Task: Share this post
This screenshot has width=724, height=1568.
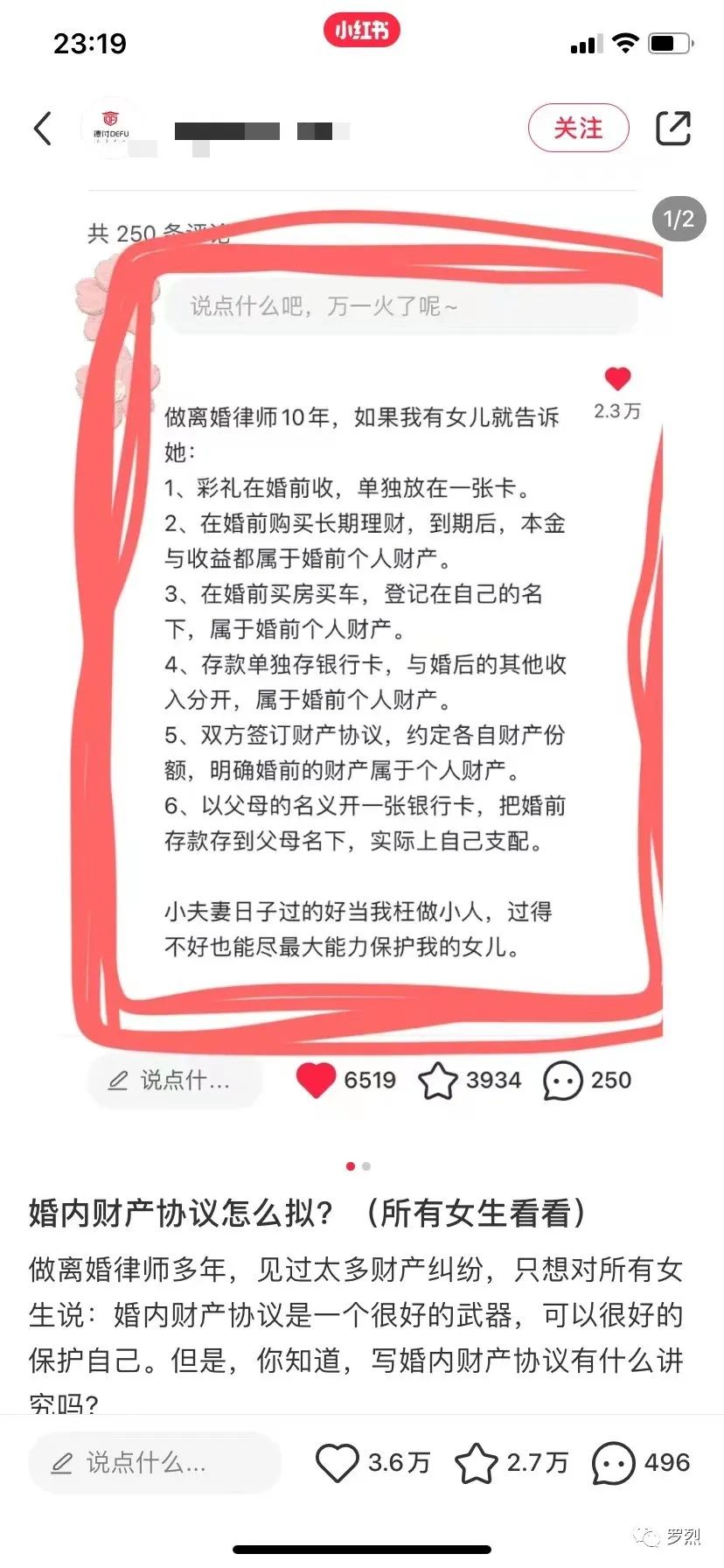Action: pyautogui.click(x=672, y=129)
